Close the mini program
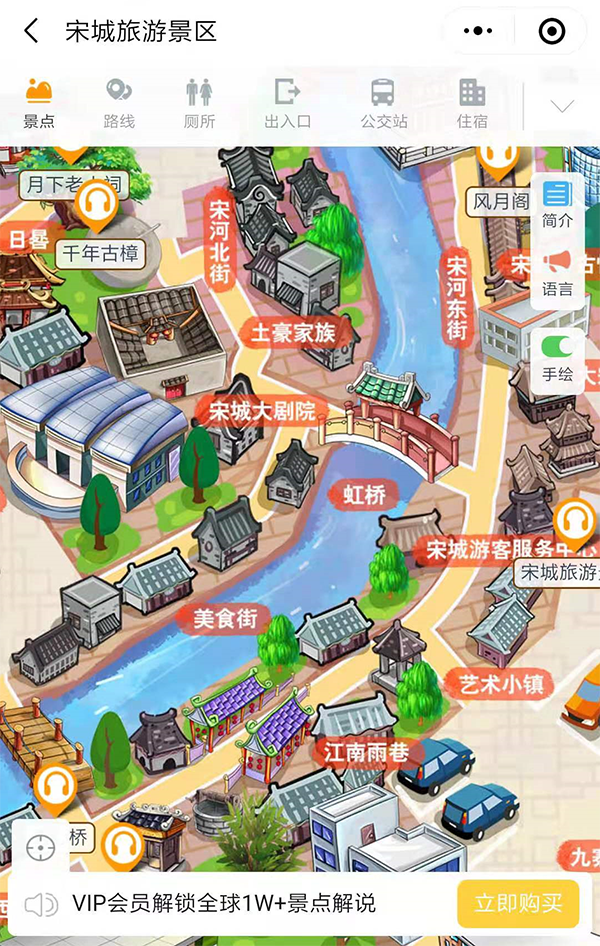 (x=551, y=32)
